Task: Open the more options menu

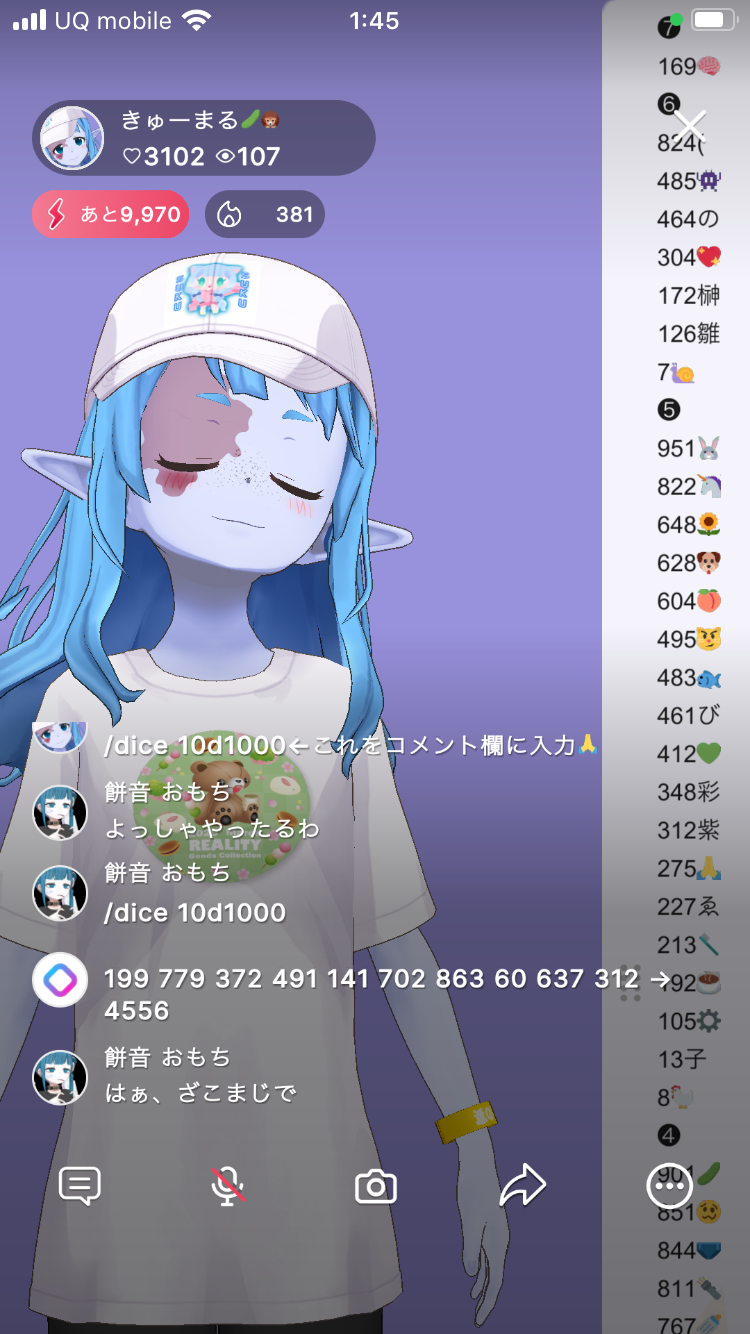Action: click(669, 1187)
